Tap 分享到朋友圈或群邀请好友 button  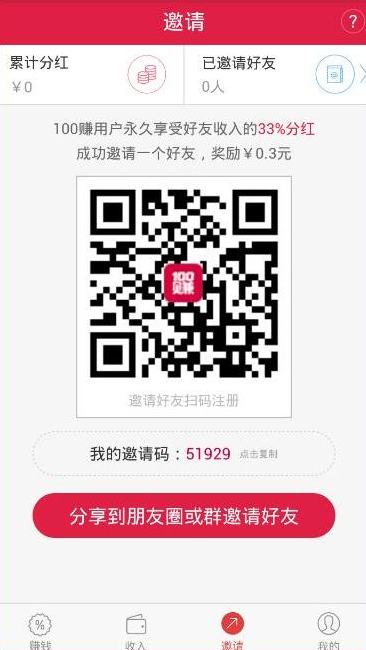(184, 516)
